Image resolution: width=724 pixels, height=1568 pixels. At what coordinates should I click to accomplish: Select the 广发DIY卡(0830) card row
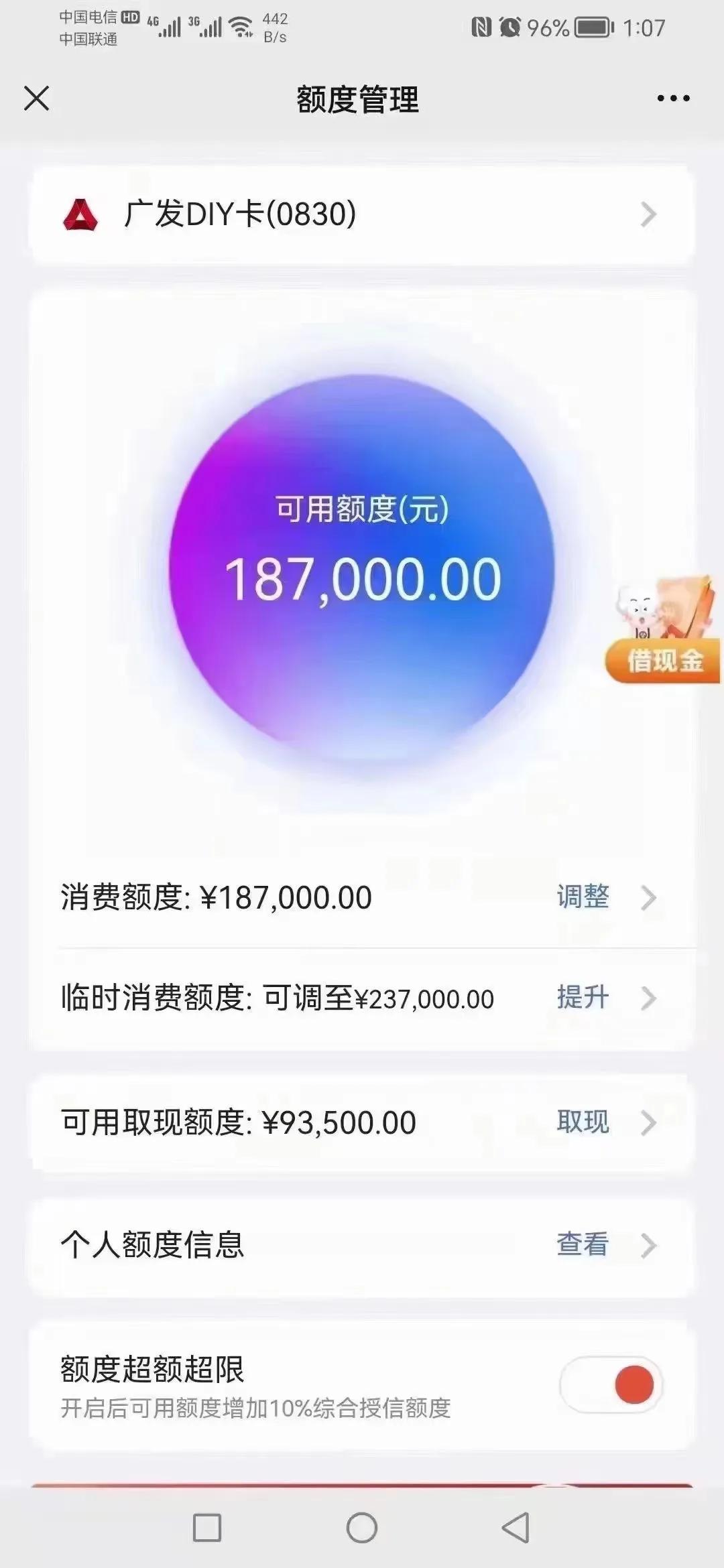pyautogui.click(x=361, y=215)
